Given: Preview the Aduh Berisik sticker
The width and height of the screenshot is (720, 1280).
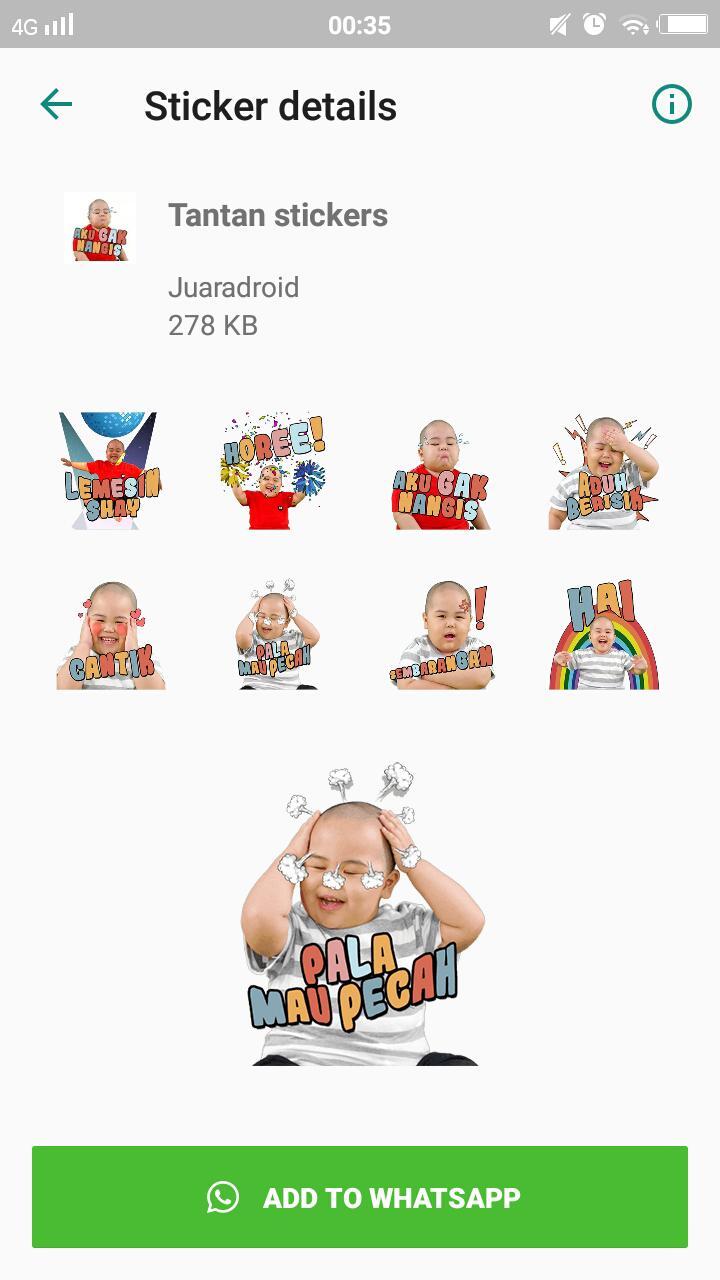Looking at the screenshot, I should tap(604, 471).
